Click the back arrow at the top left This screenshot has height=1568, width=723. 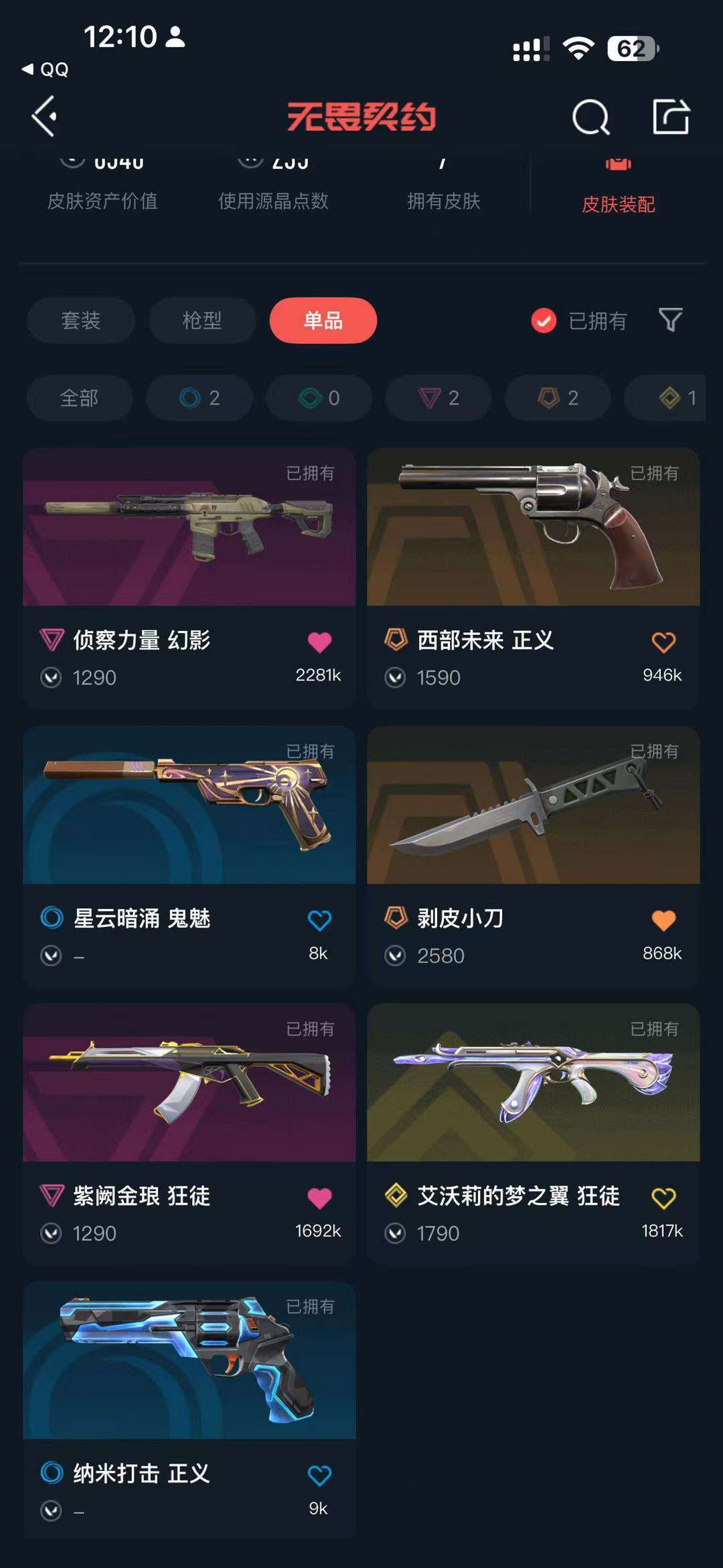(x=44, y=115)
